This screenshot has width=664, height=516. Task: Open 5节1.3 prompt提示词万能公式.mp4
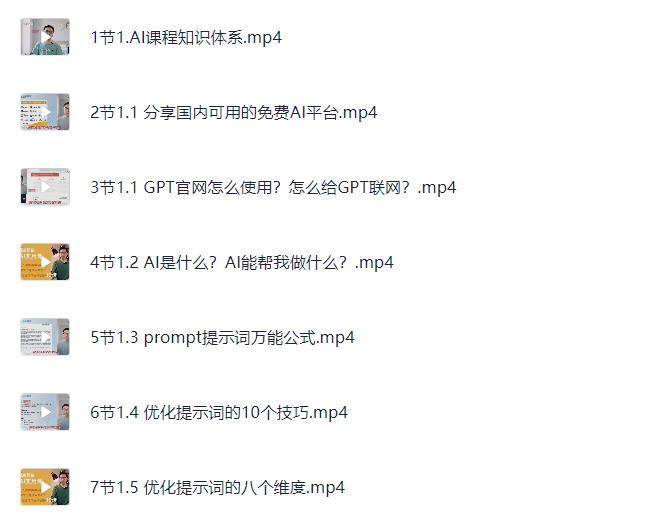click(221, 338)
